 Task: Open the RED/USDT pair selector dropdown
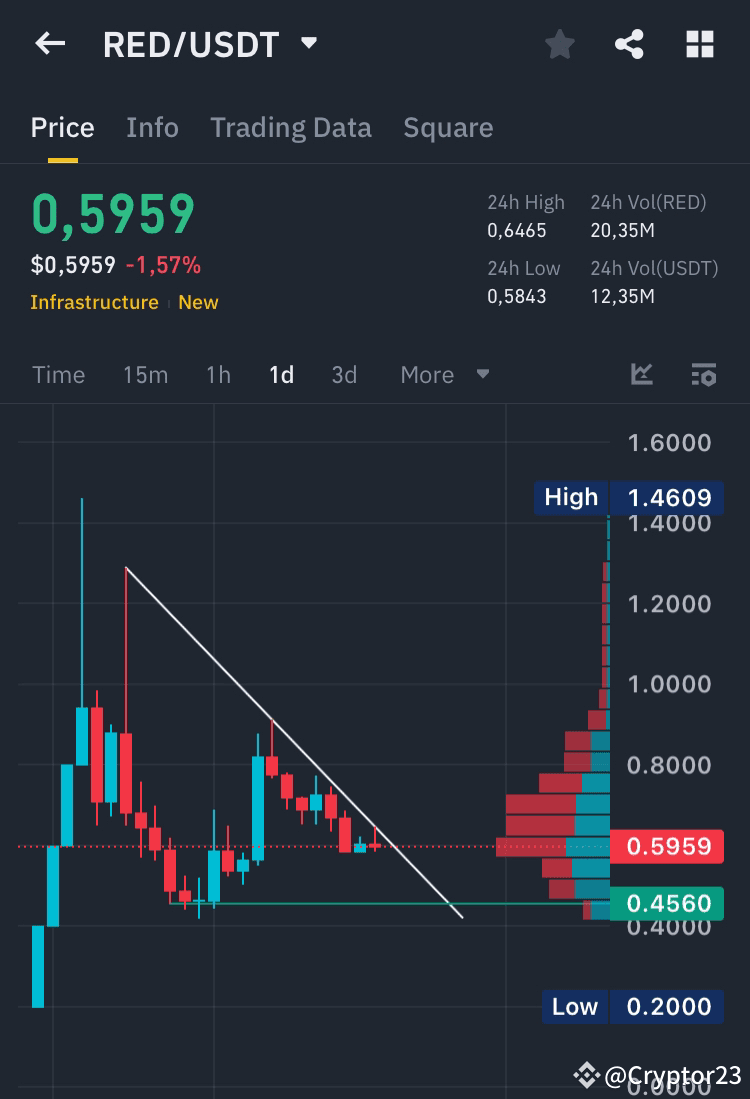point(309,44)
